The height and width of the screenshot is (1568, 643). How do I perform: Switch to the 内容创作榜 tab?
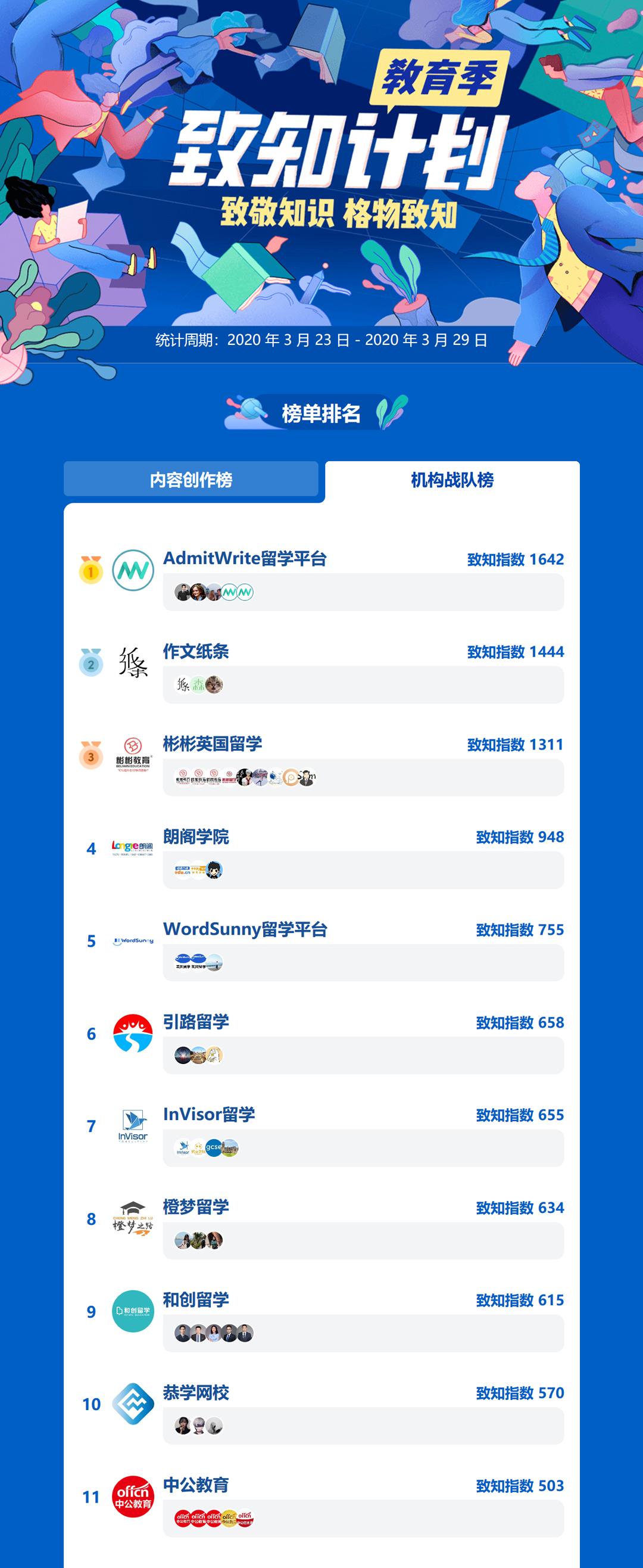tap(191, 480)
